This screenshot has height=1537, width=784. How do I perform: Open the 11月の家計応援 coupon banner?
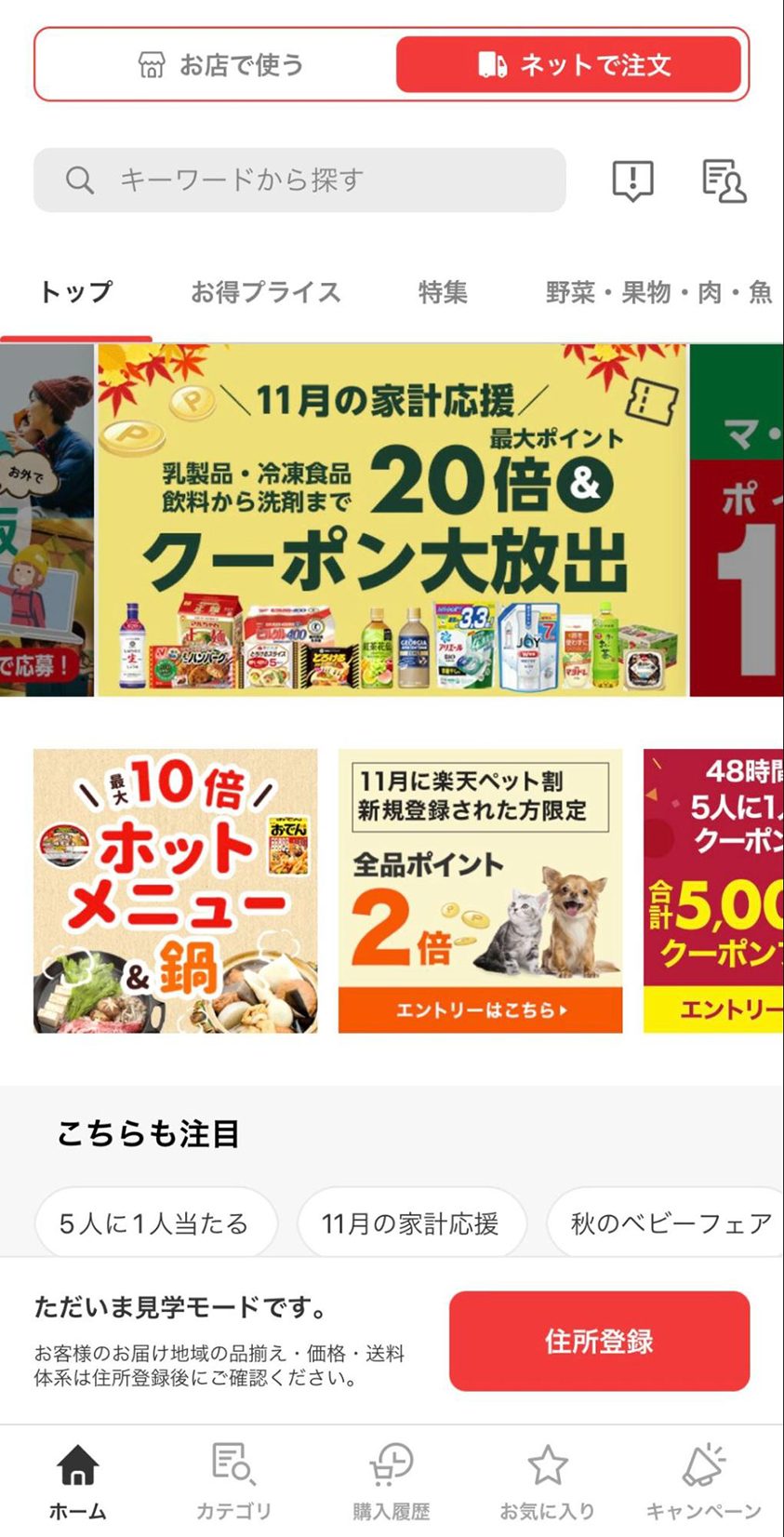pos(392,520)
